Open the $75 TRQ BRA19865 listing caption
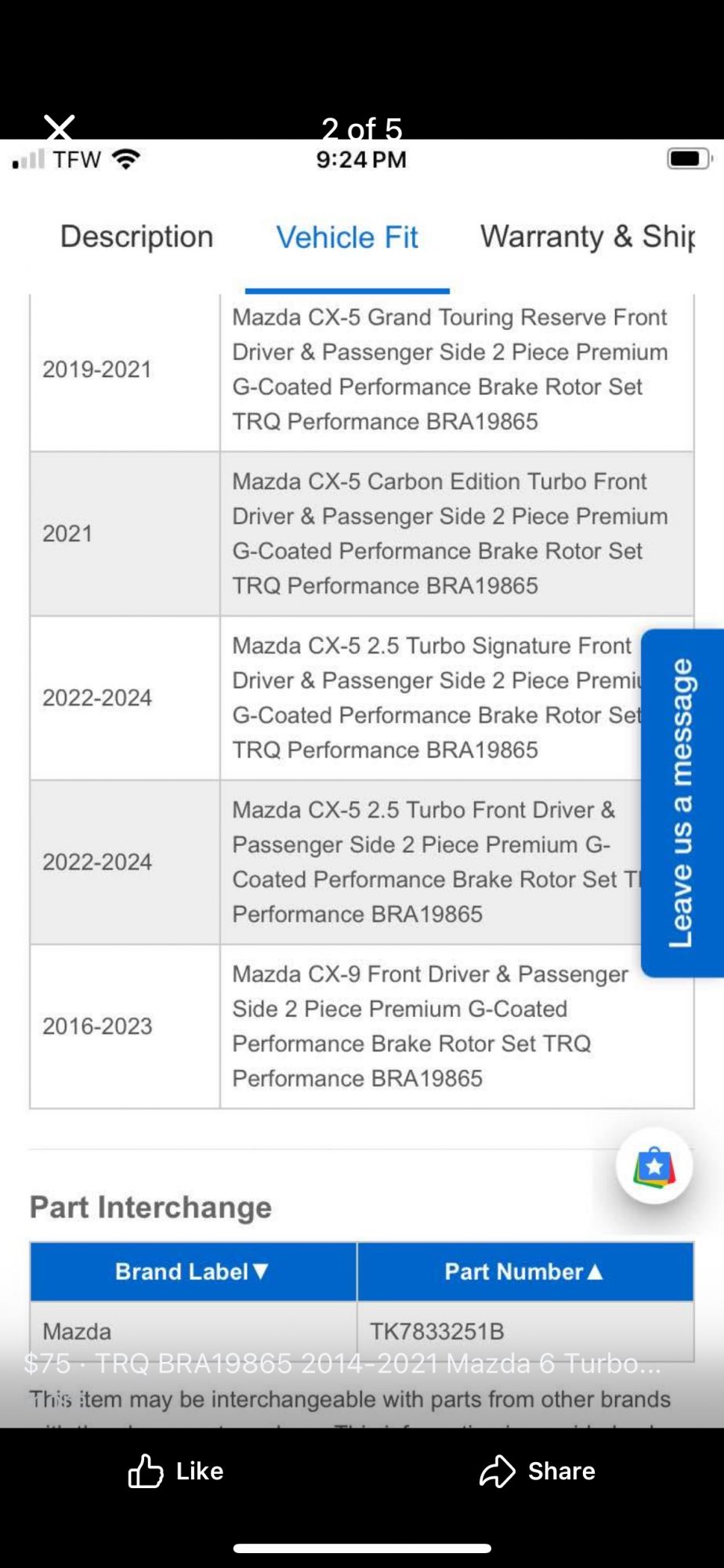724x1568 pixels. coord(342,1363)
